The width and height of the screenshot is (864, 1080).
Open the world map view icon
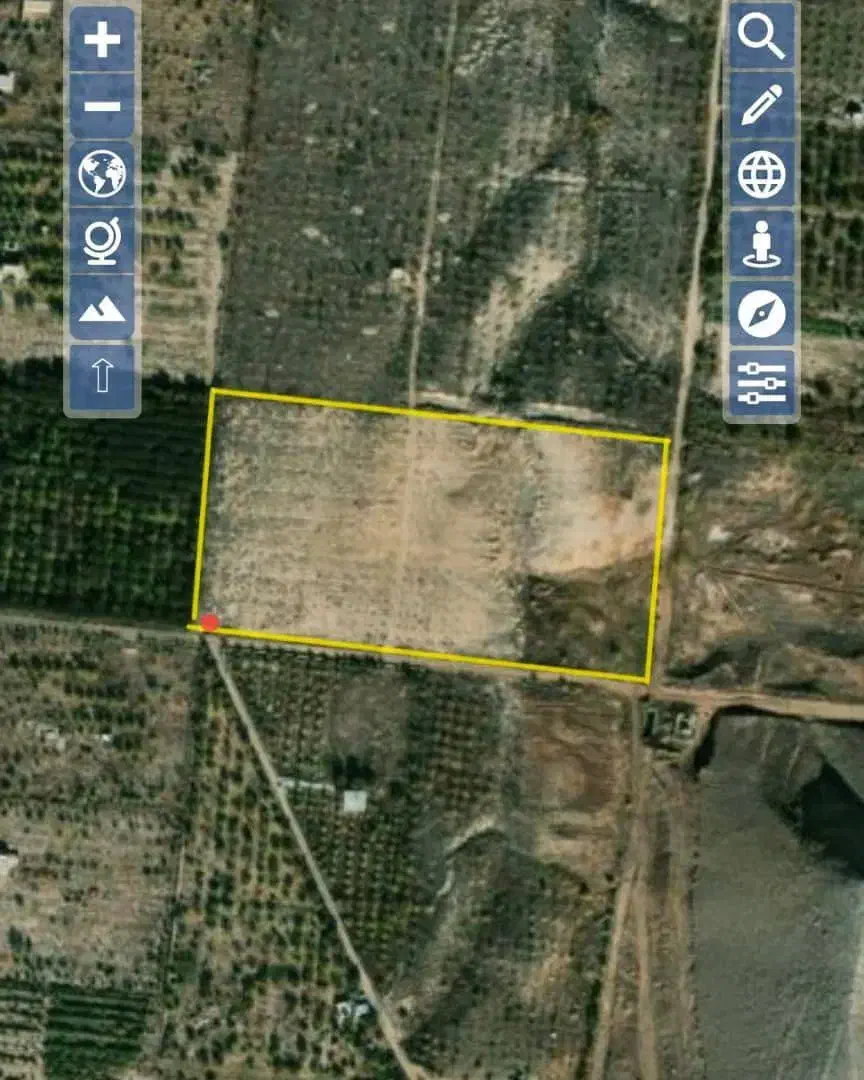point(102,174)
